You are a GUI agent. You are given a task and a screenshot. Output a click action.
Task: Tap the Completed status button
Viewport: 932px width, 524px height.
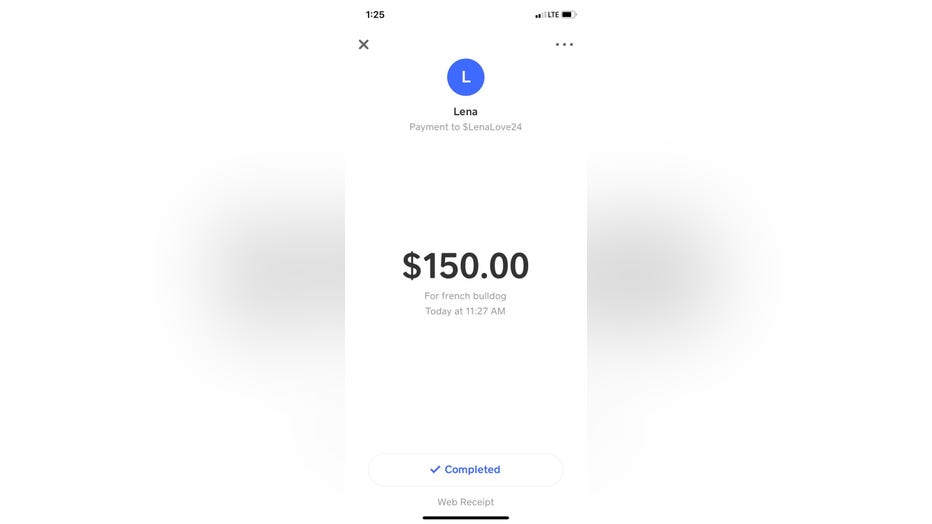pos(466,469)
